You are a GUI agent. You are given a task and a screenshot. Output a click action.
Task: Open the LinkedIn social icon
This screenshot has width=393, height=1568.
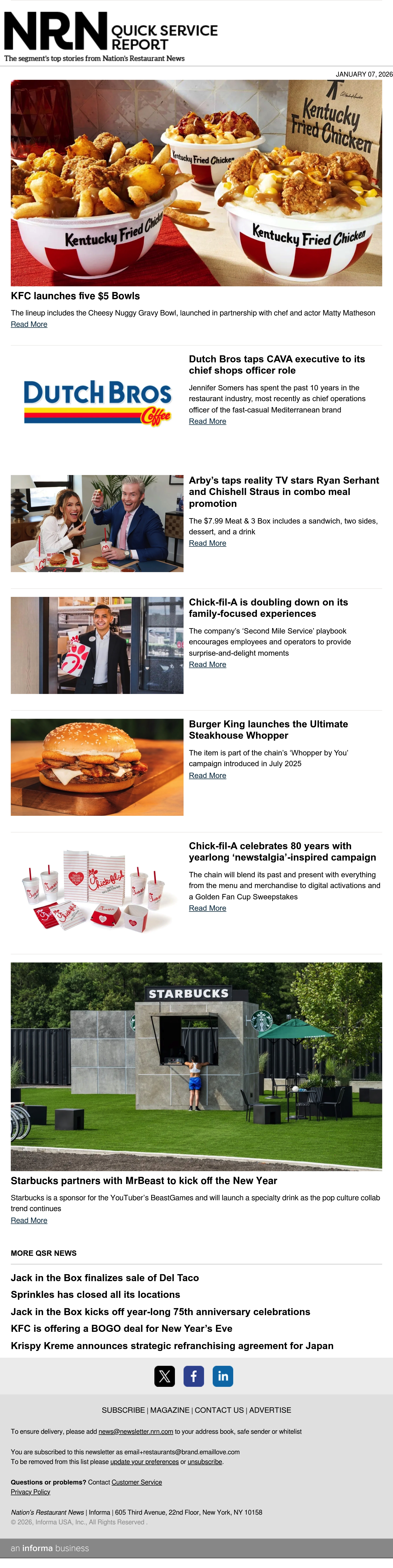(x=223, y=1376)
